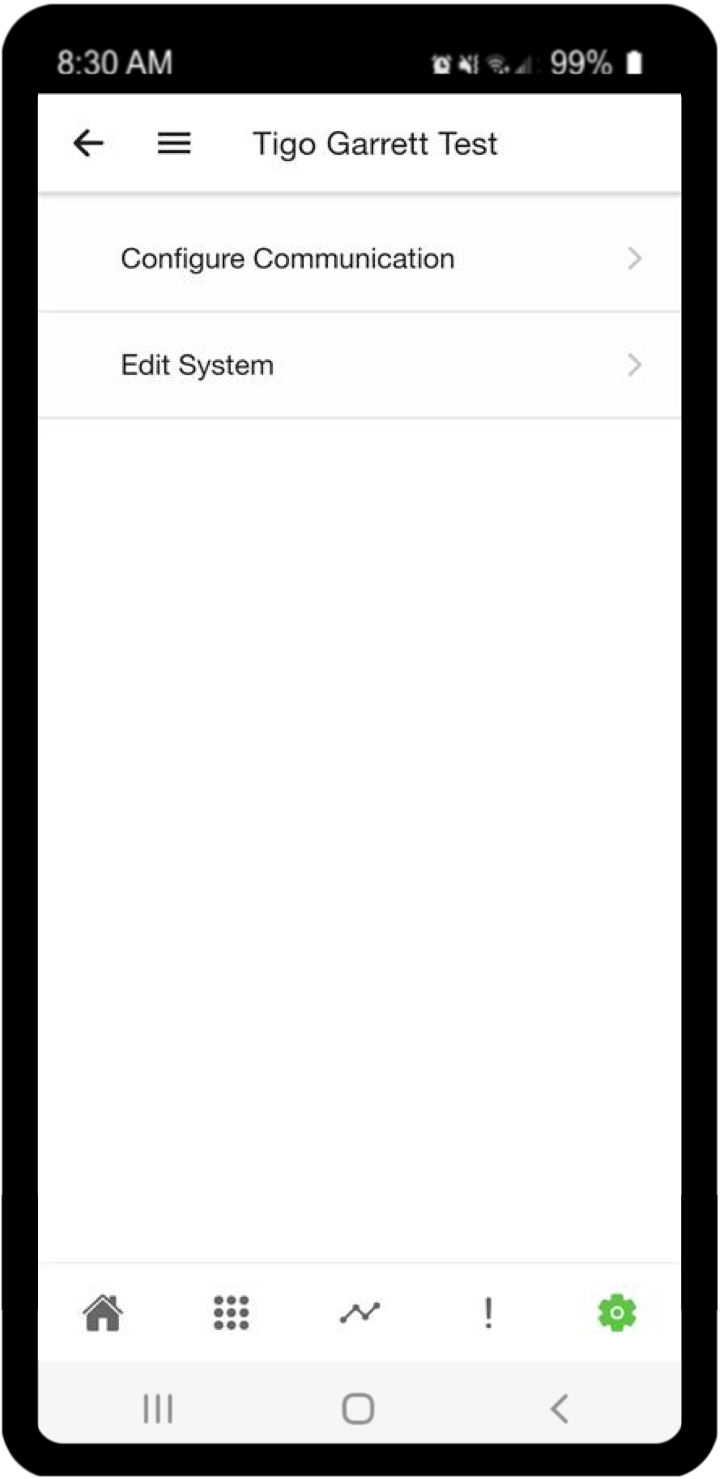Open the exclamation alerts tab
The image size is (720, 1479).
point(488,1312)
